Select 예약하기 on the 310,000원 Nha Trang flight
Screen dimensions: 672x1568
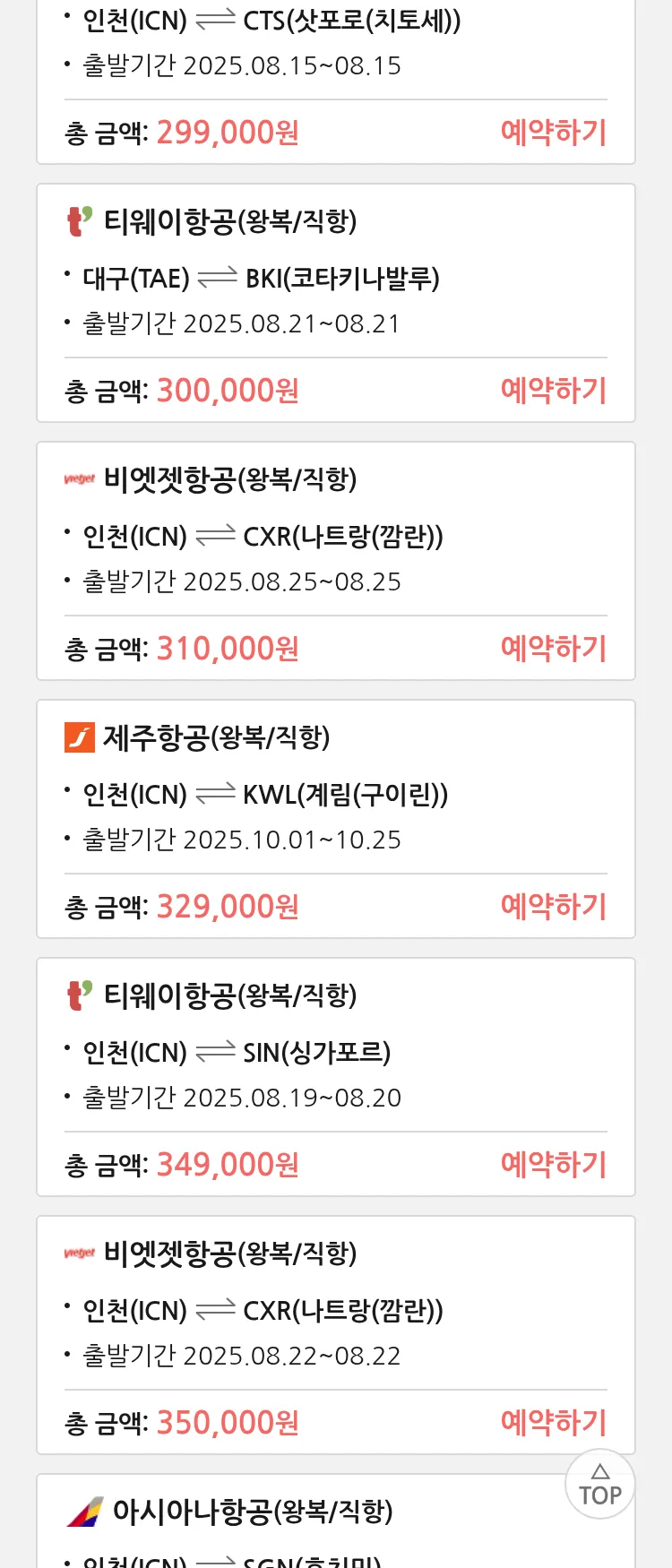[553, 649]
